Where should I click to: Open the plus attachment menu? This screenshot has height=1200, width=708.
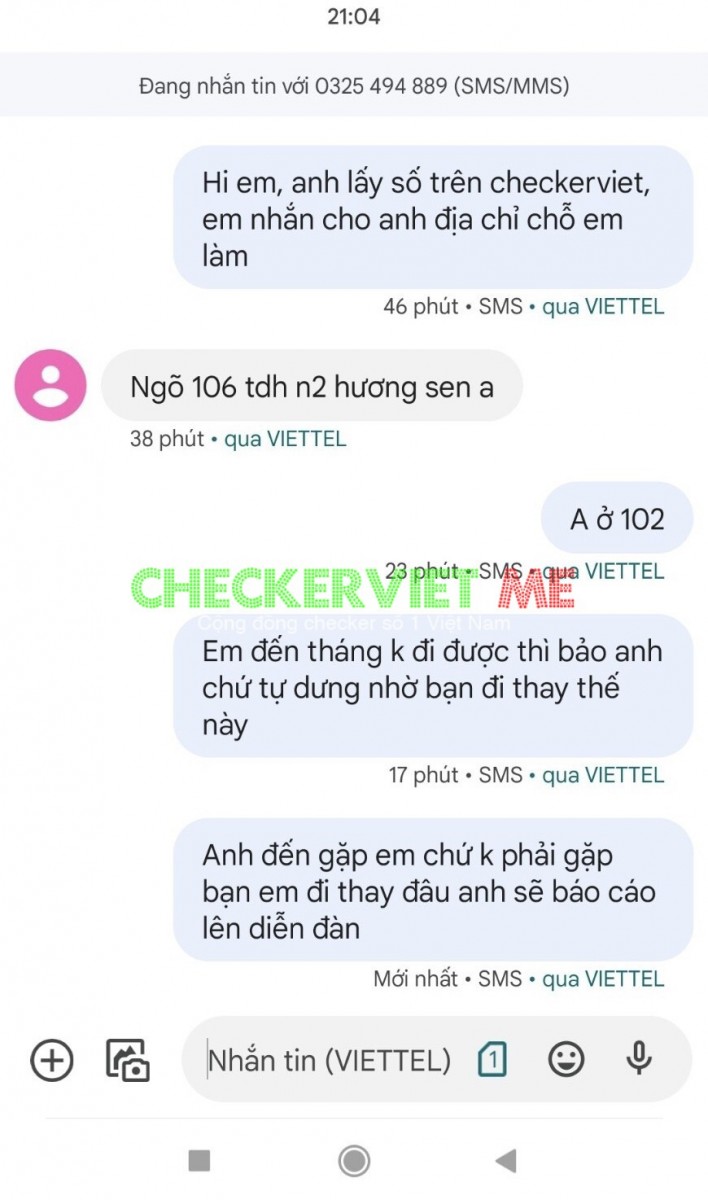(52, 1060)
